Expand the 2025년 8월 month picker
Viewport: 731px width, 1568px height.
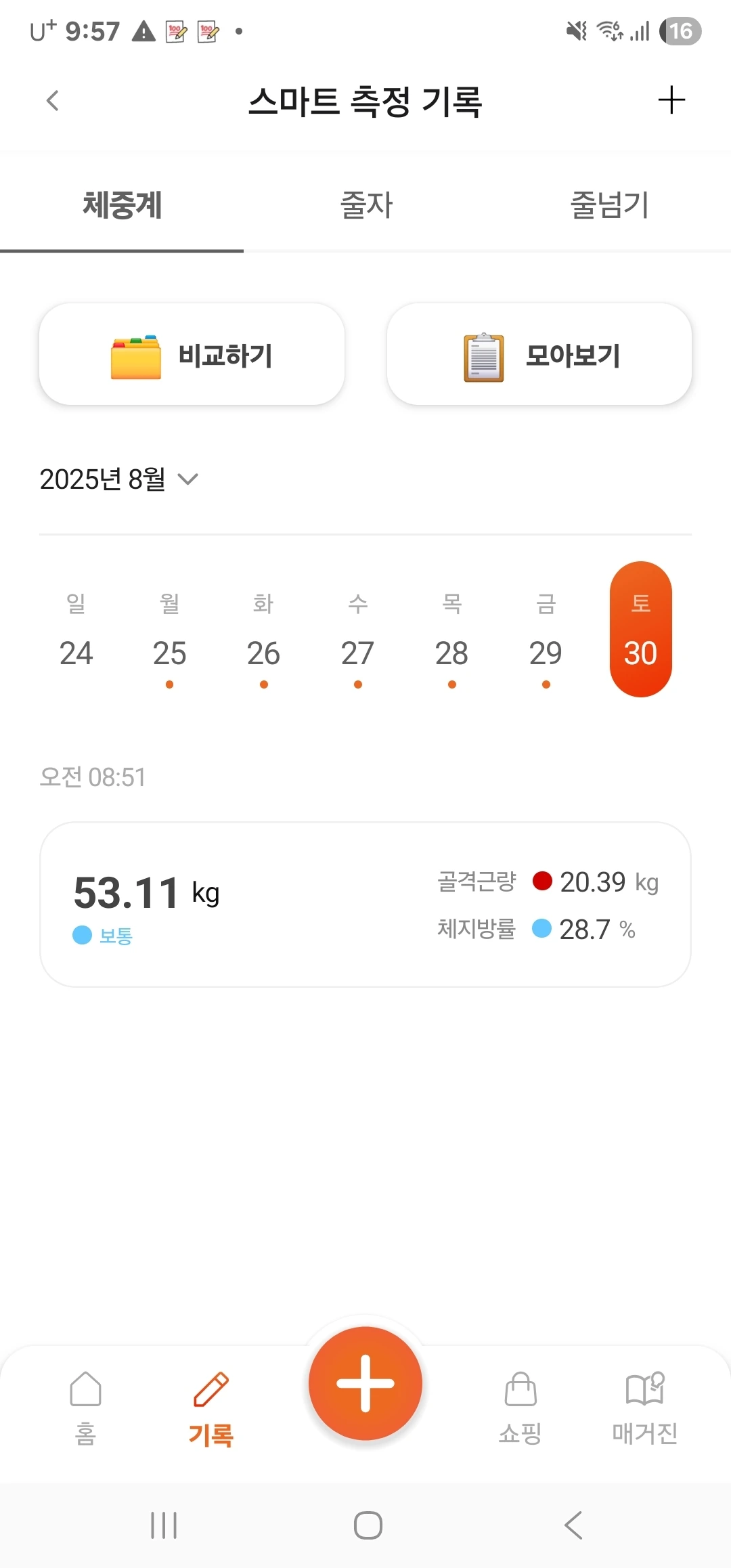click(x=118, y=479)
